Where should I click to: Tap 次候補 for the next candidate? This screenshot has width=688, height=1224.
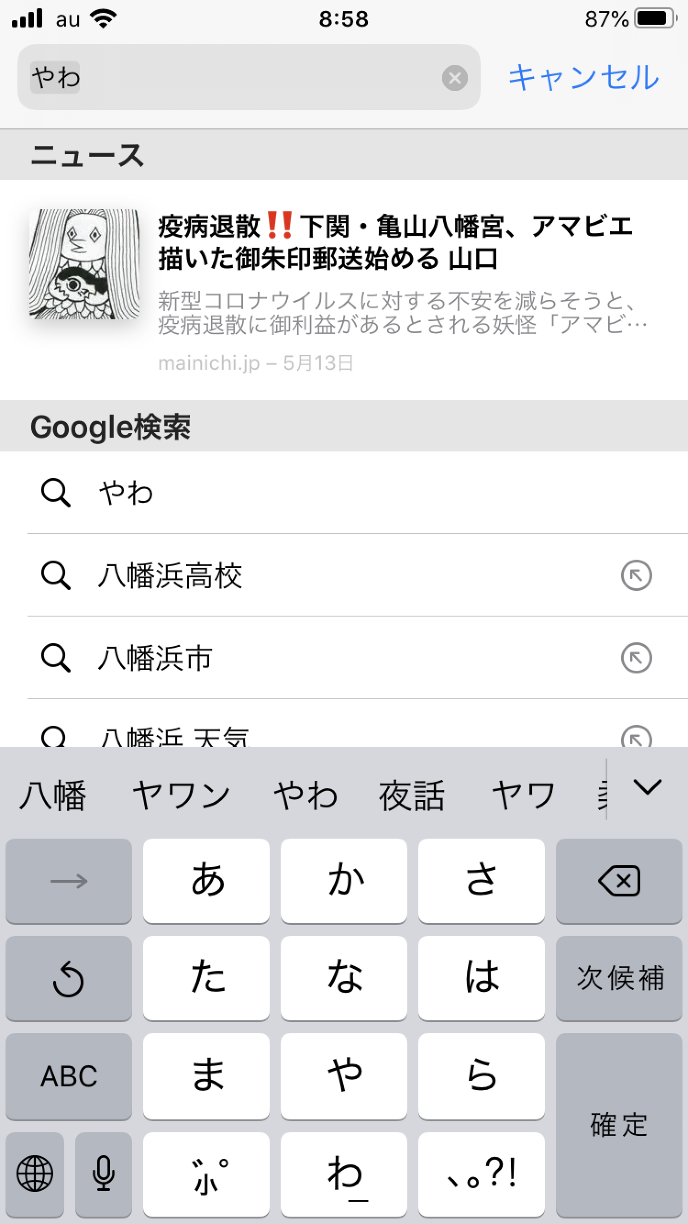coord(618,978)
